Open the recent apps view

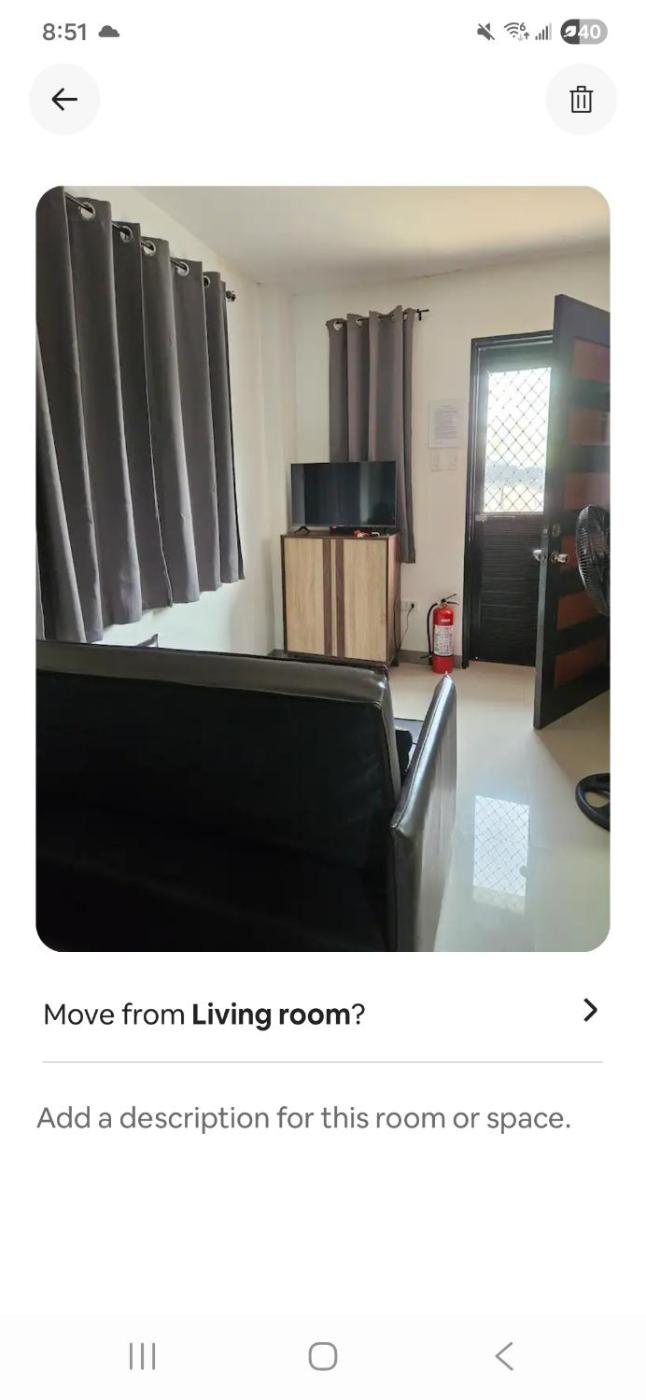pyautogui.click(x=142, y=1356)
